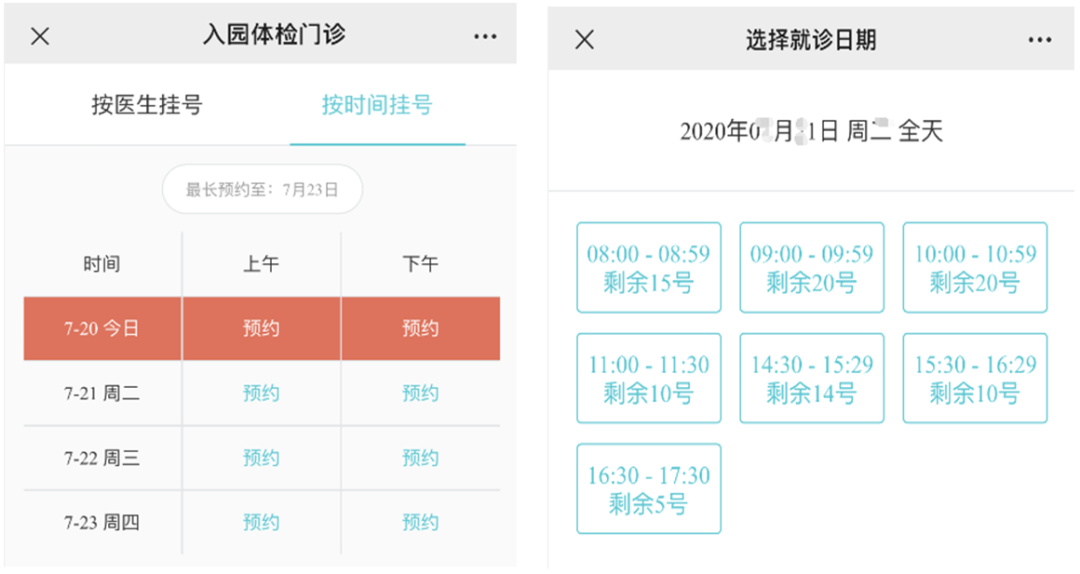1080x574 pixels.
Task: Choose the 16:30 - 17:30 slot
Action: coord(648,489)
